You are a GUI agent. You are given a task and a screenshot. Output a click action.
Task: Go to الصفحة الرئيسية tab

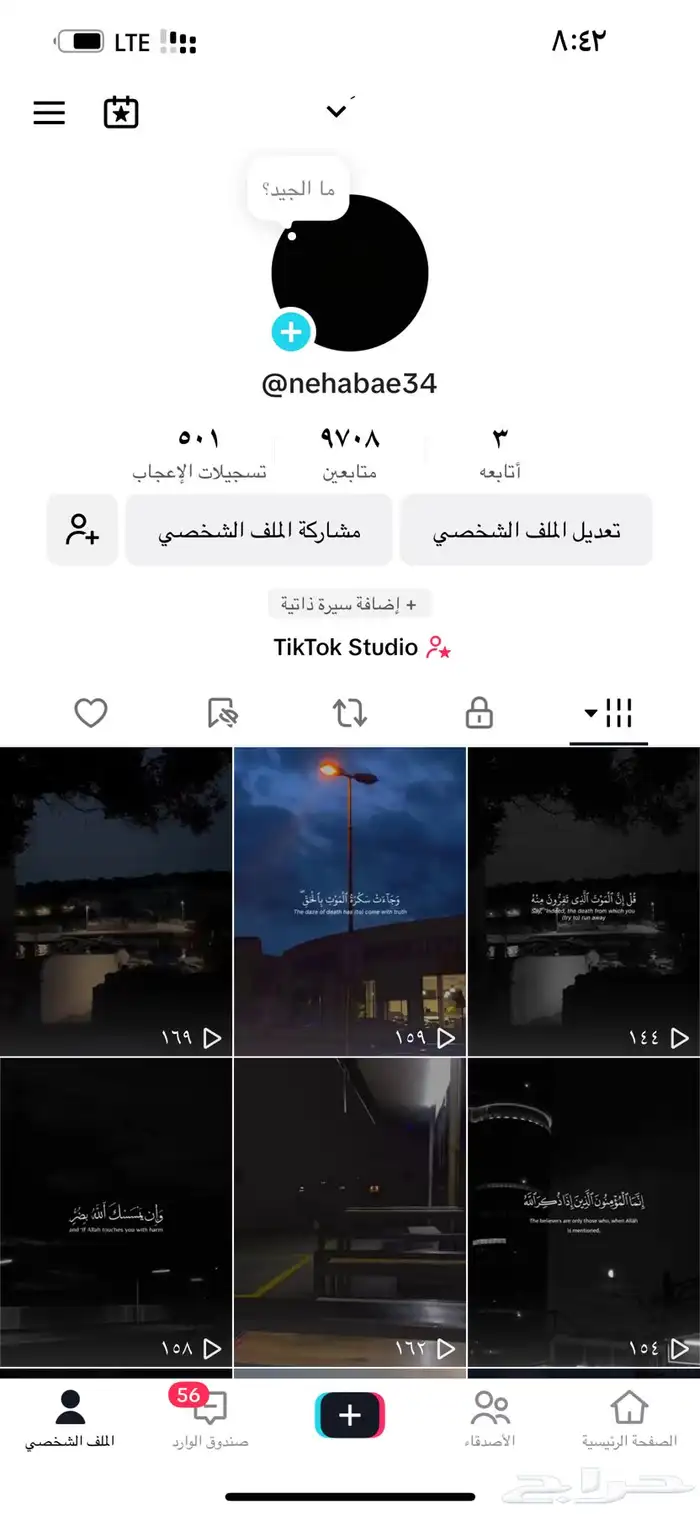tap(629, 1419)
